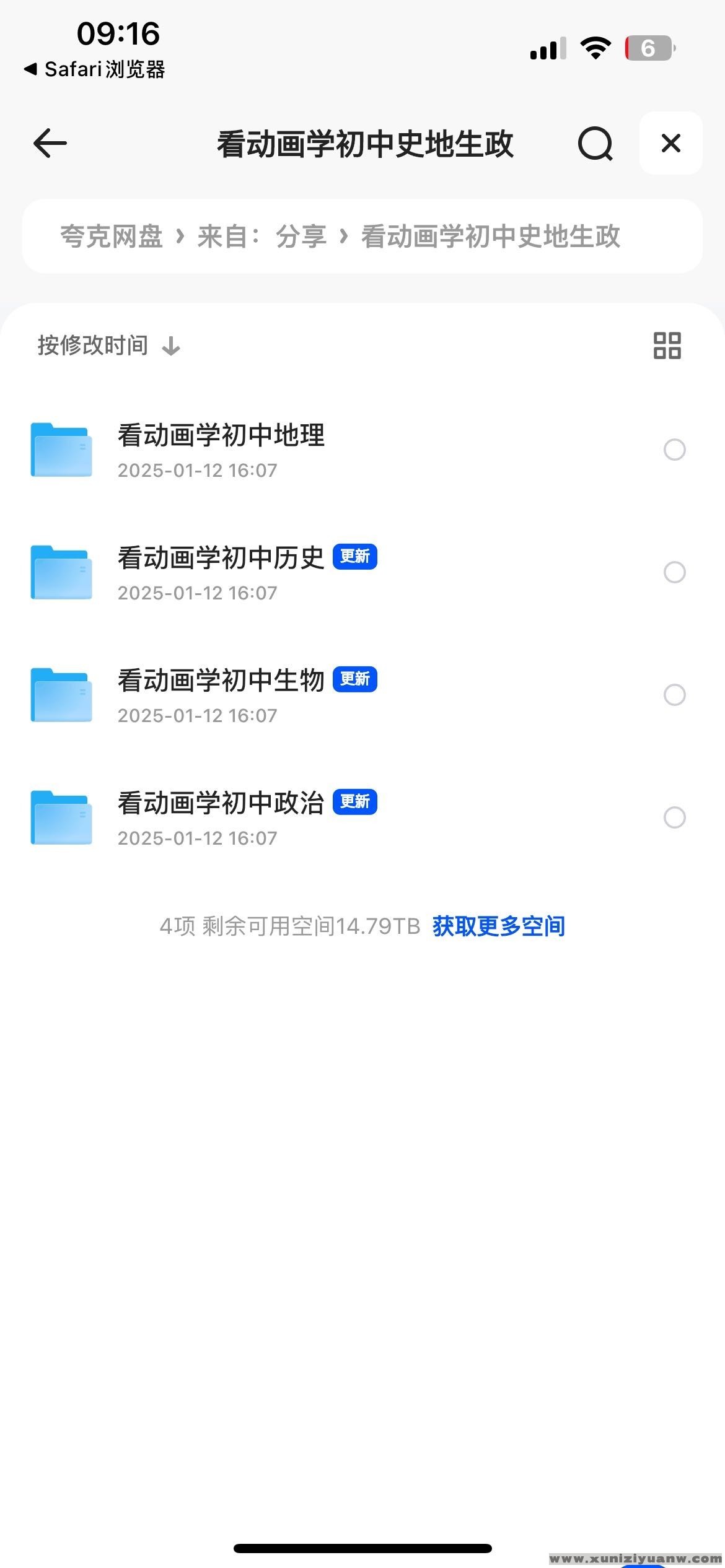The image size is (725, 1568).
Task: Switch to grid view layout
Action: point(667,346)
